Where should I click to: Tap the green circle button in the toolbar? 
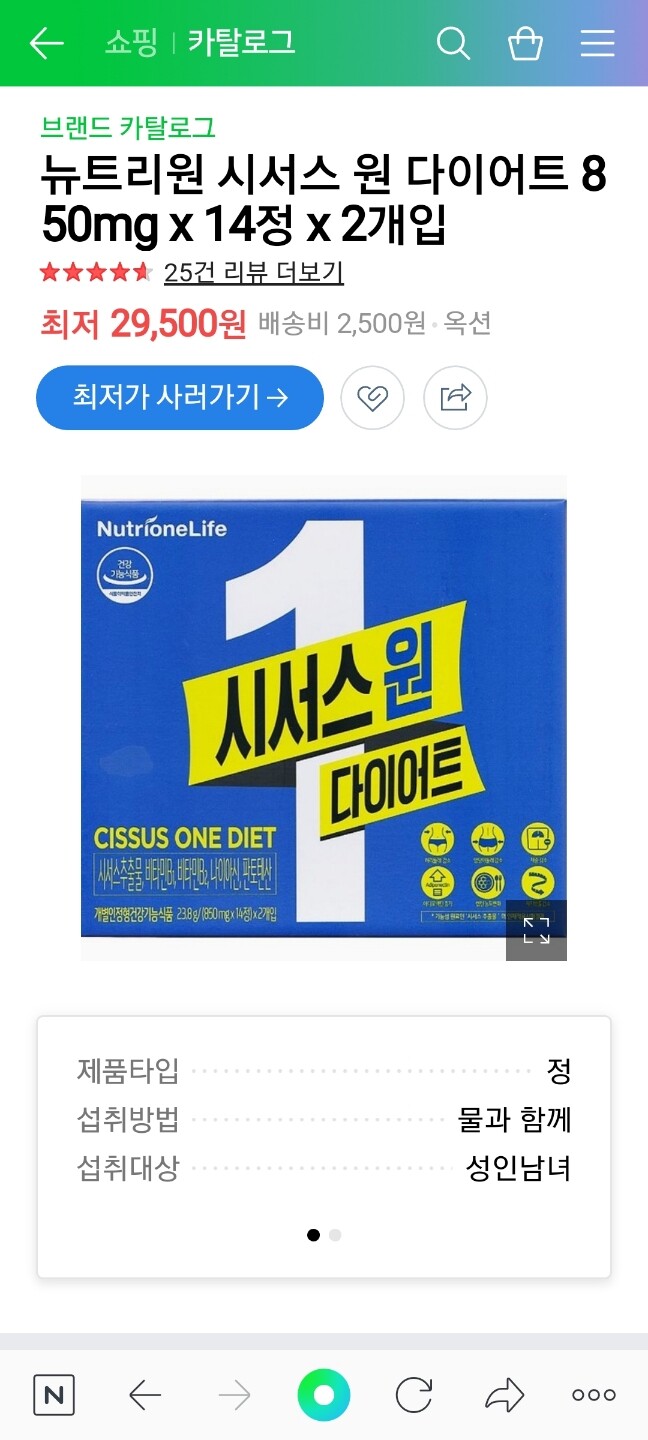point(324,1395)
